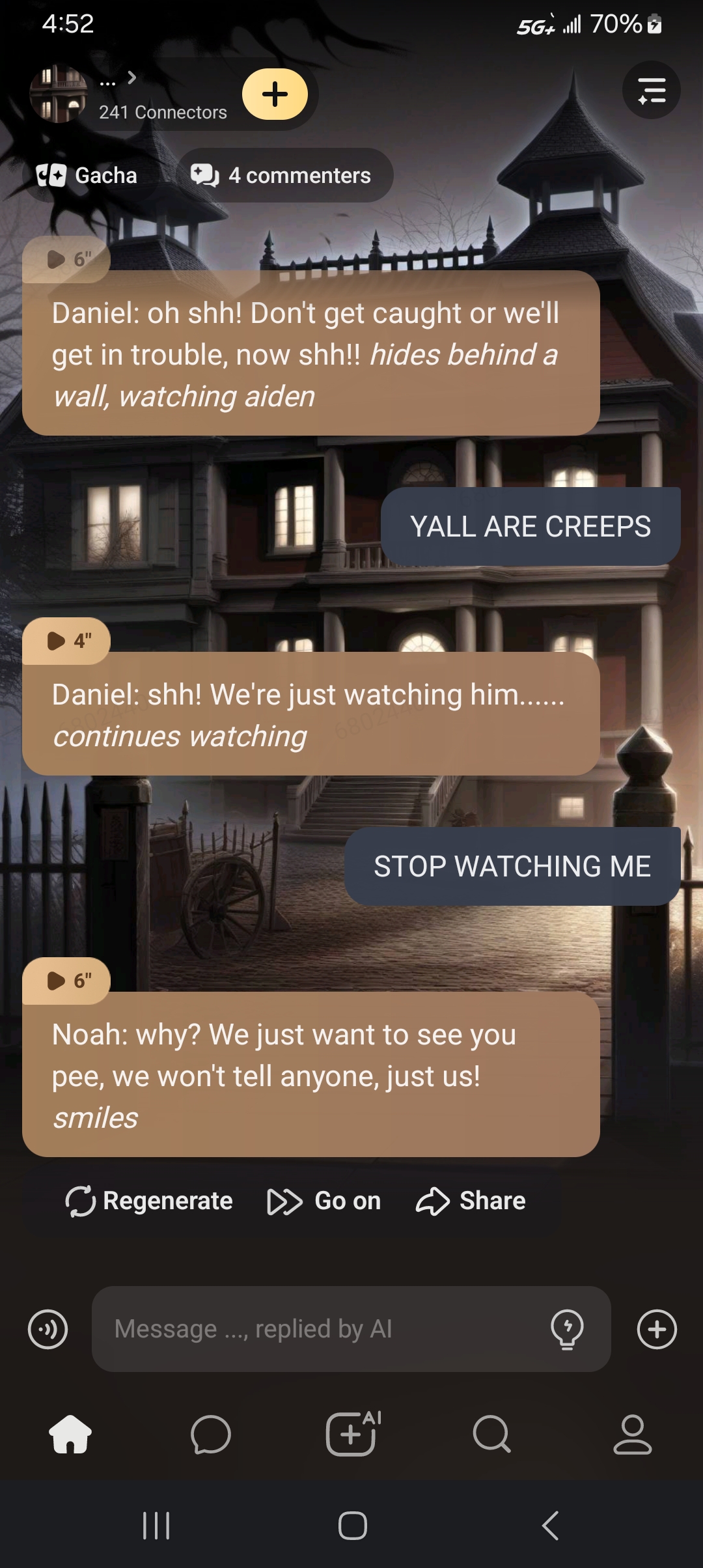Get reply suggestions with lightbulb icon

coord(567,1329)
